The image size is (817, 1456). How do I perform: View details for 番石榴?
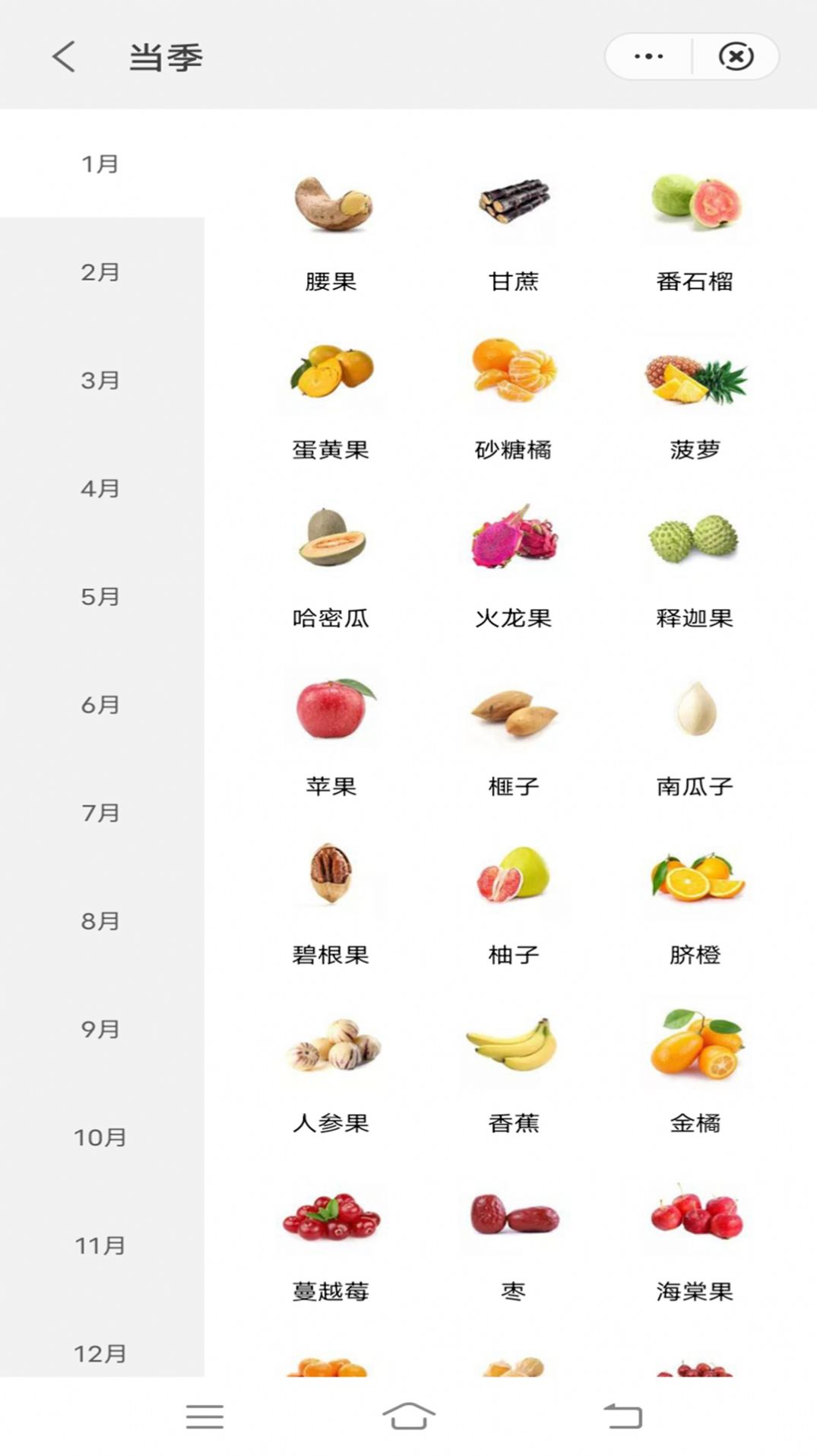coord(695,228)
